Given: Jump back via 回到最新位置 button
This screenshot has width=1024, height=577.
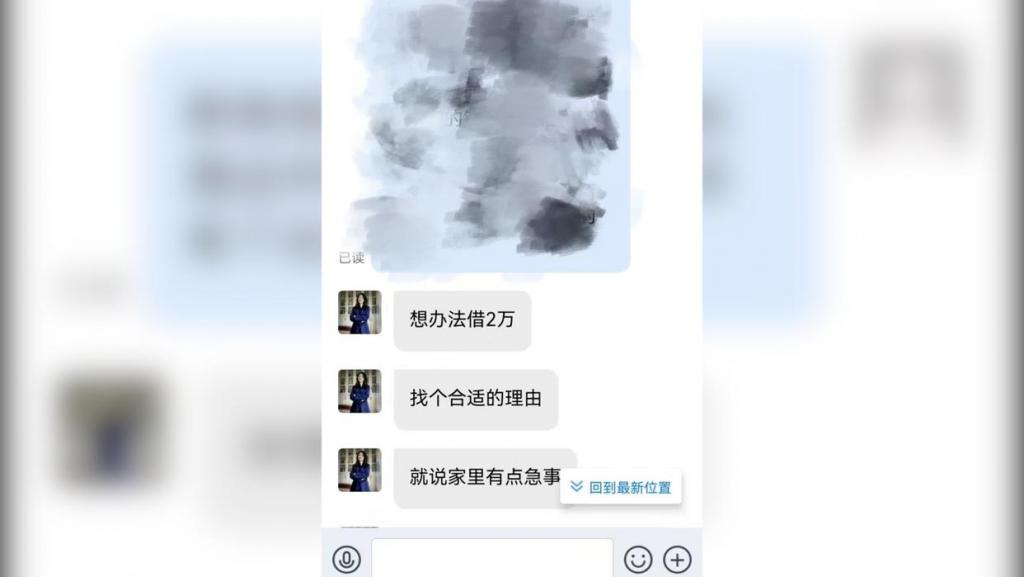Looking at the screenshot, I should pyautogui.click(x=621, y=488).
